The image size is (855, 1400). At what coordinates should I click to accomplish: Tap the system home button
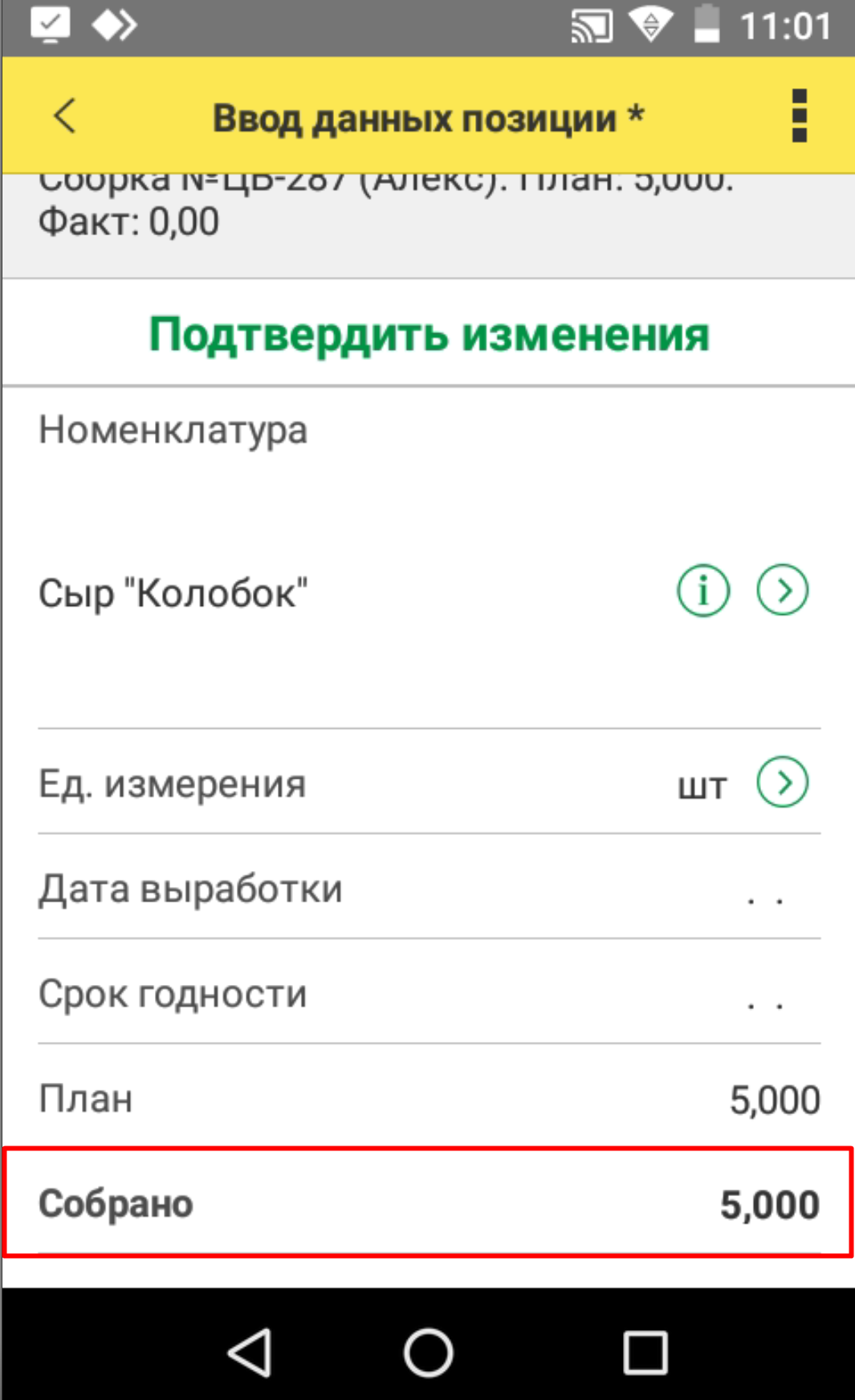(428, 1353)
